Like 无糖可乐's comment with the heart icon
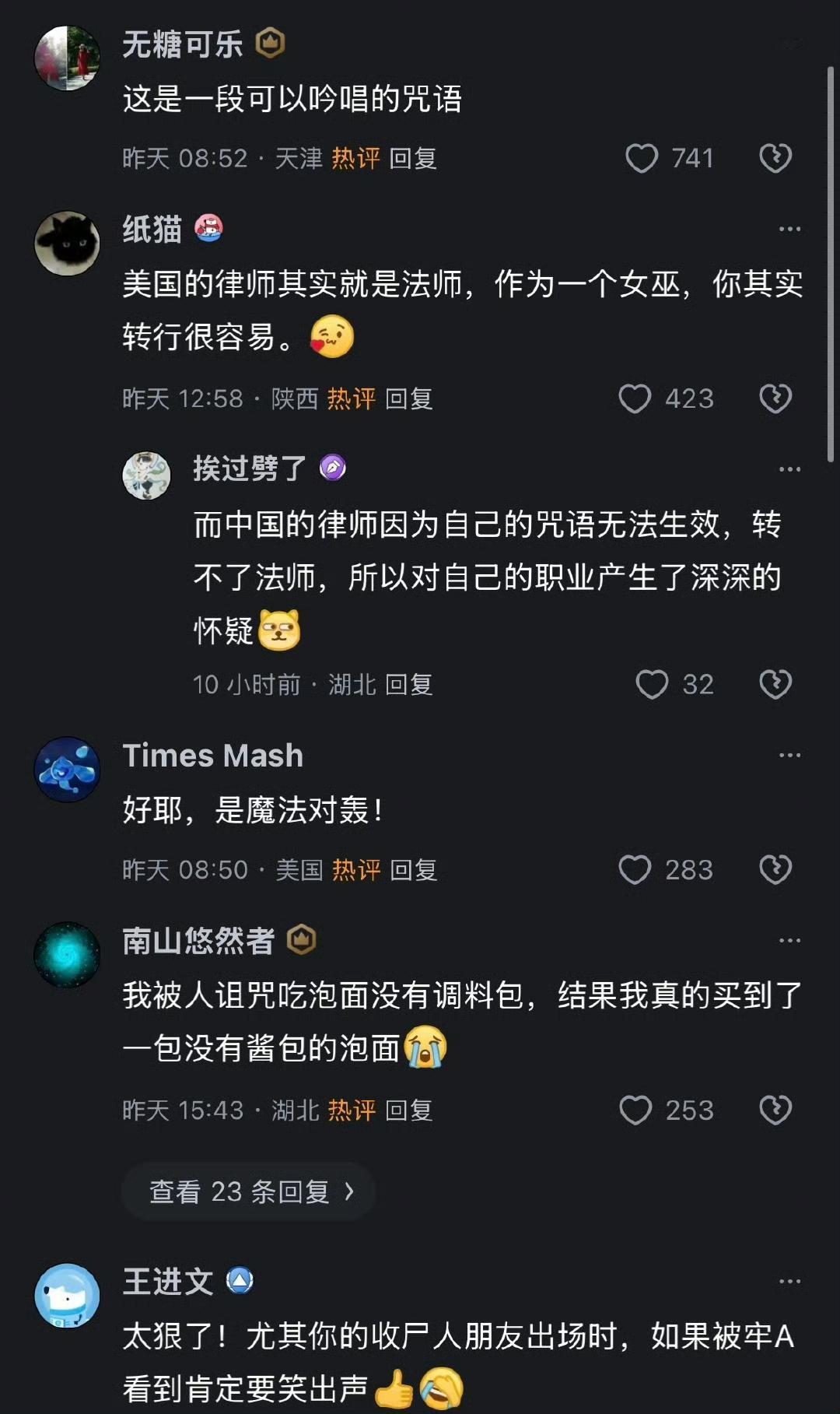Viewport: 840px width, 1414px height. point(642,158)
